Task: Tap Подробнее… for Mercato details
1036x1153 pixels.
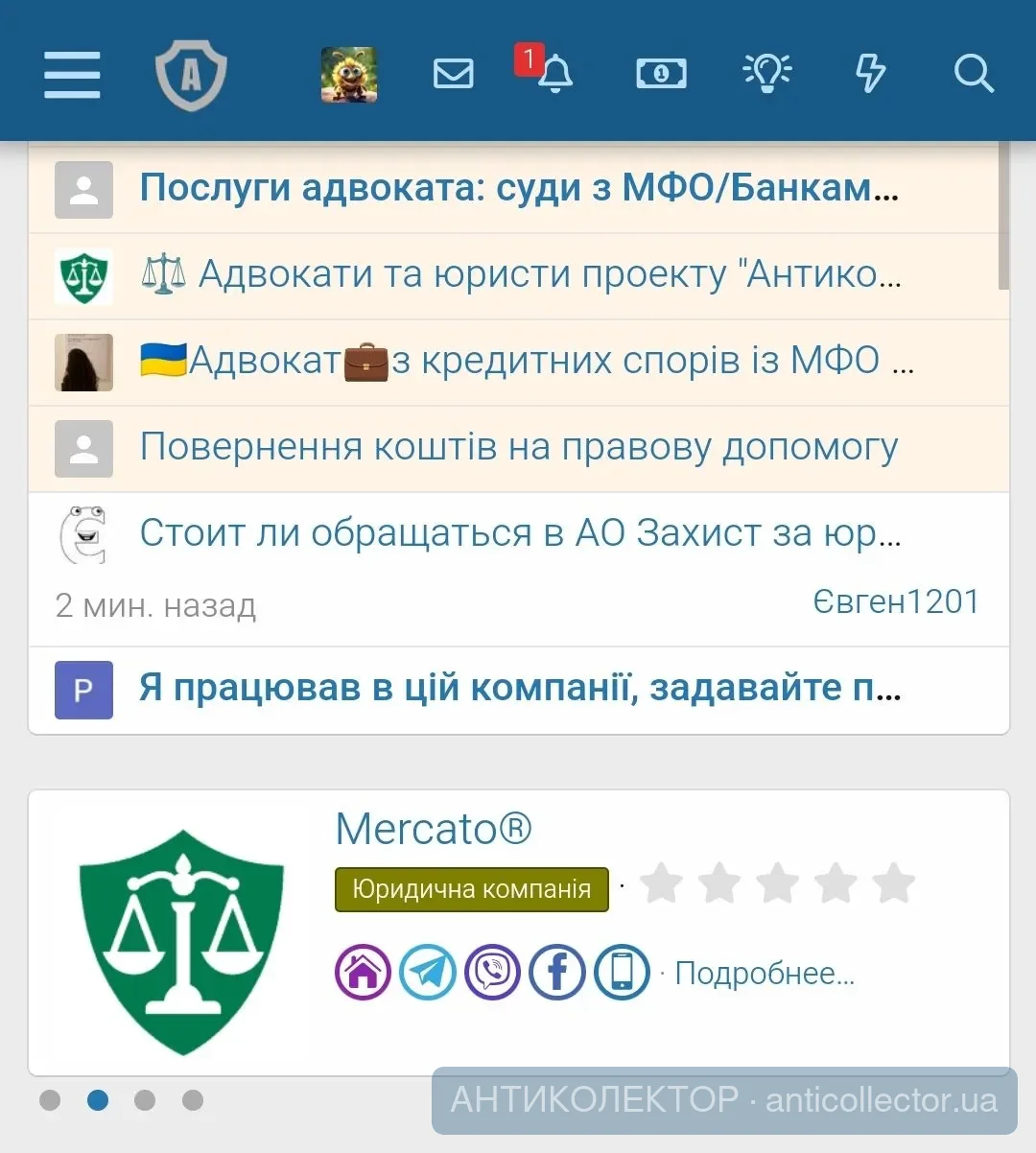Action: tap(765, 974)
